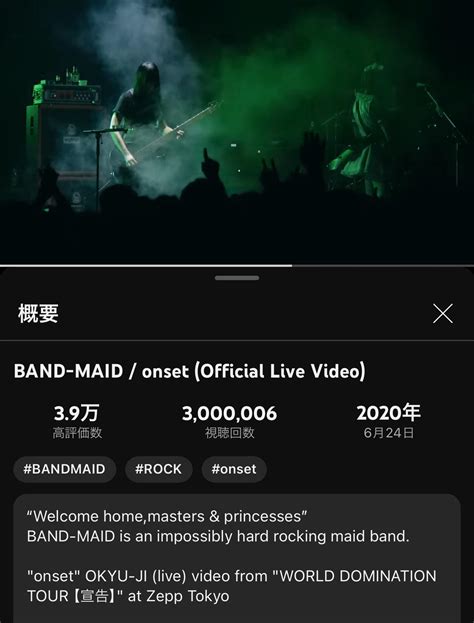Open the #BANDMAID hashtag chip

pyautogui.click(x=64, y=469)
